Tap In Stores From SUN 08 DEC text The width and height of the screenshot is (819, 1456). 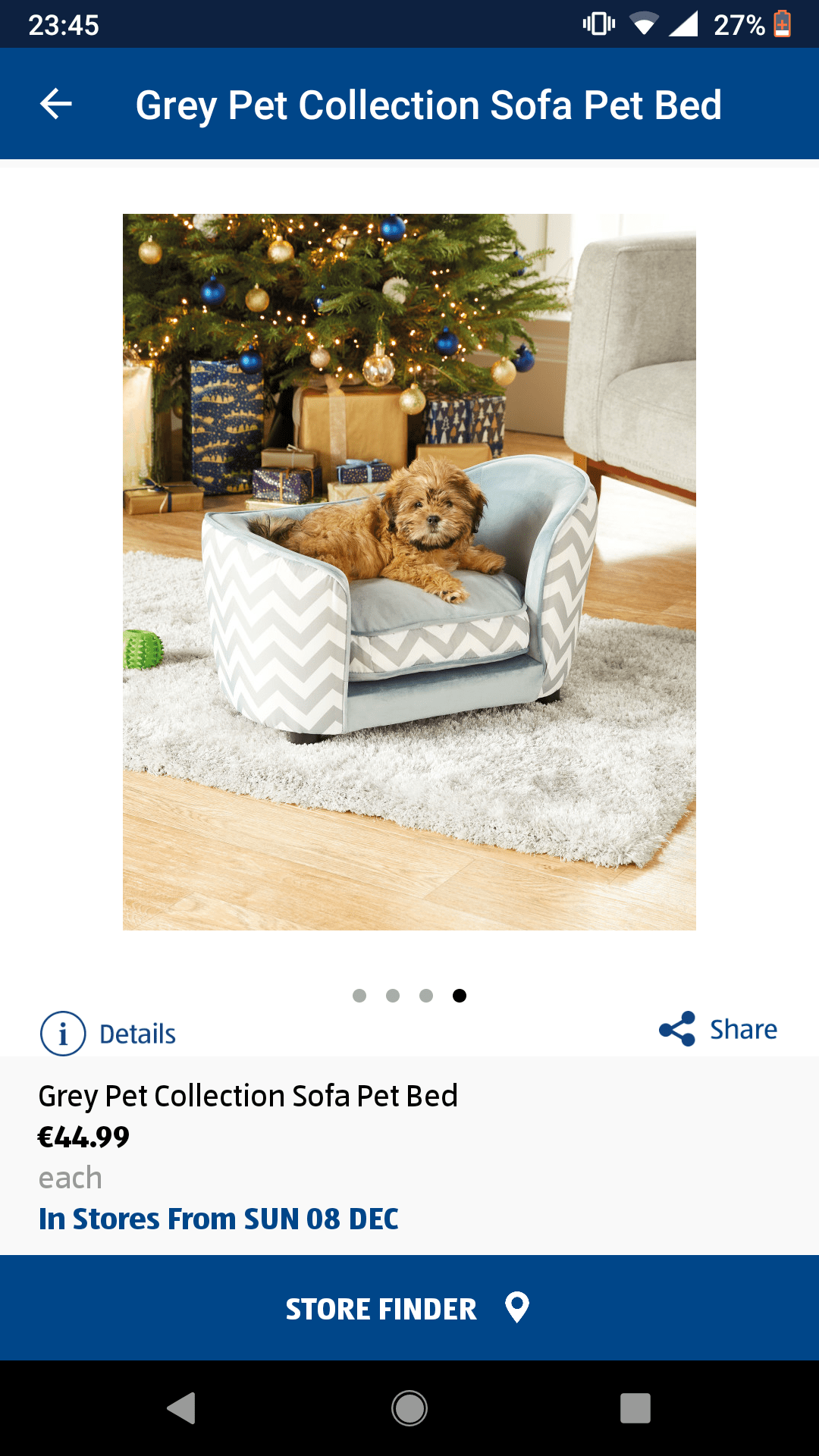(219, 1219)
